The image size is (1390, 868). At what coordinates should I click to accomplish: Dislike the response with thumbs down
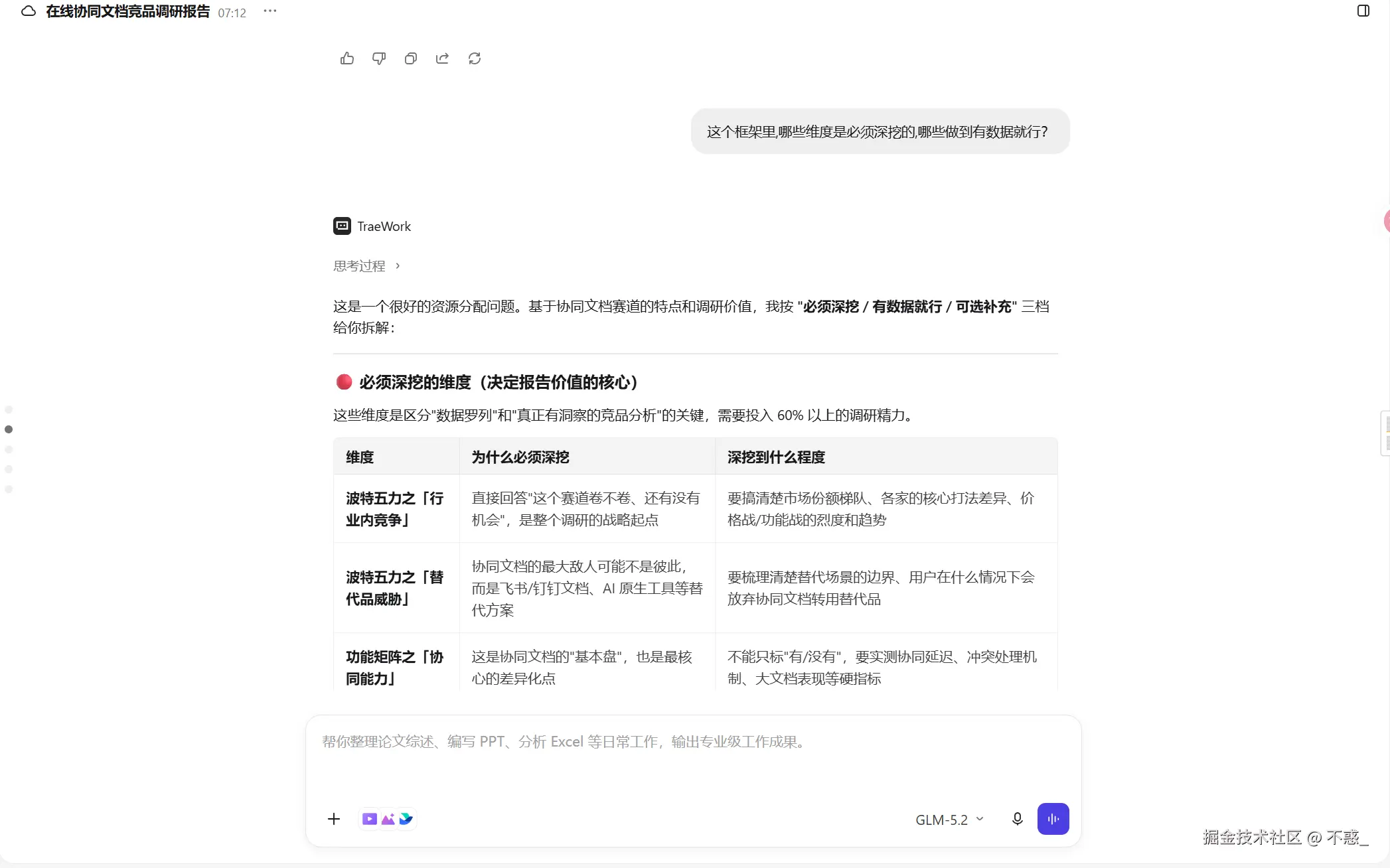coord(379,58)
